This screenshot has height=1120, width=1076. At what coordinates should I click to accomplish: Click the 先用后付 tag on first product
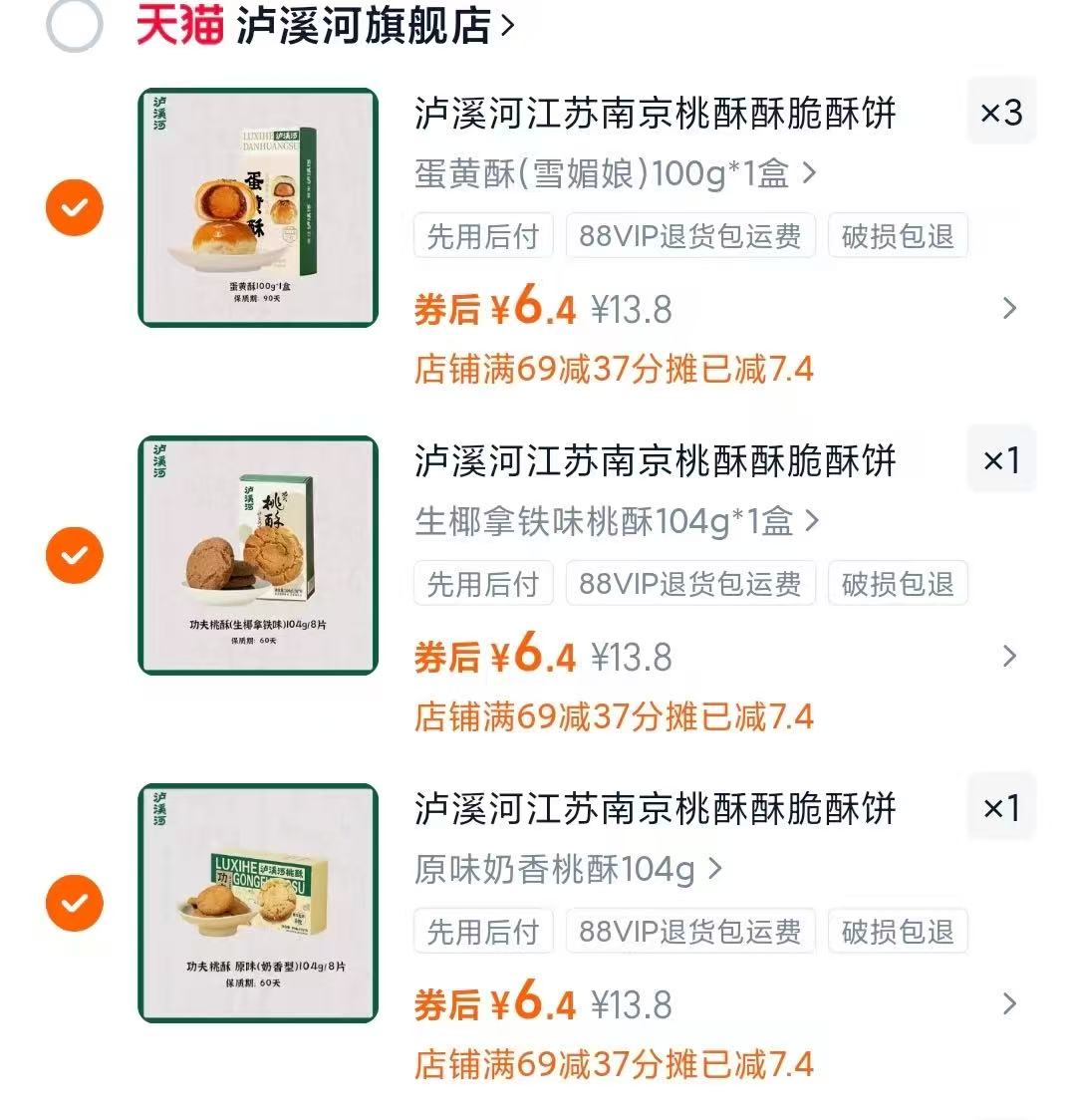coord(482,236)
